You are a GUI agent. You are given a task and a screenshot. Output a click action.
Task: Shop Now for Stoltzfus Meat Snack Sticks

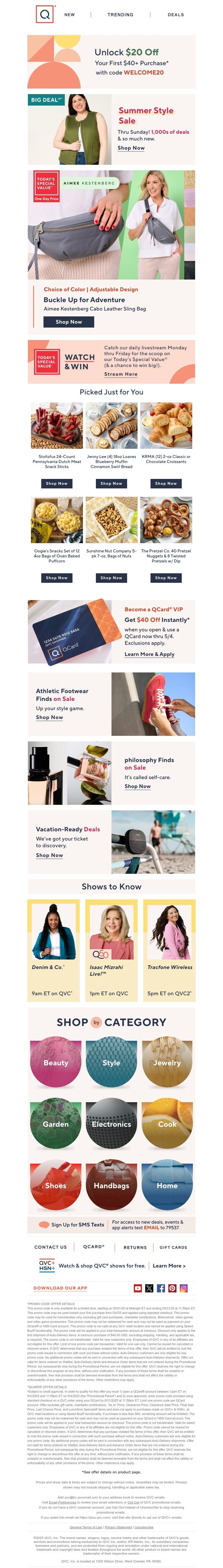(x=57, y=483)
